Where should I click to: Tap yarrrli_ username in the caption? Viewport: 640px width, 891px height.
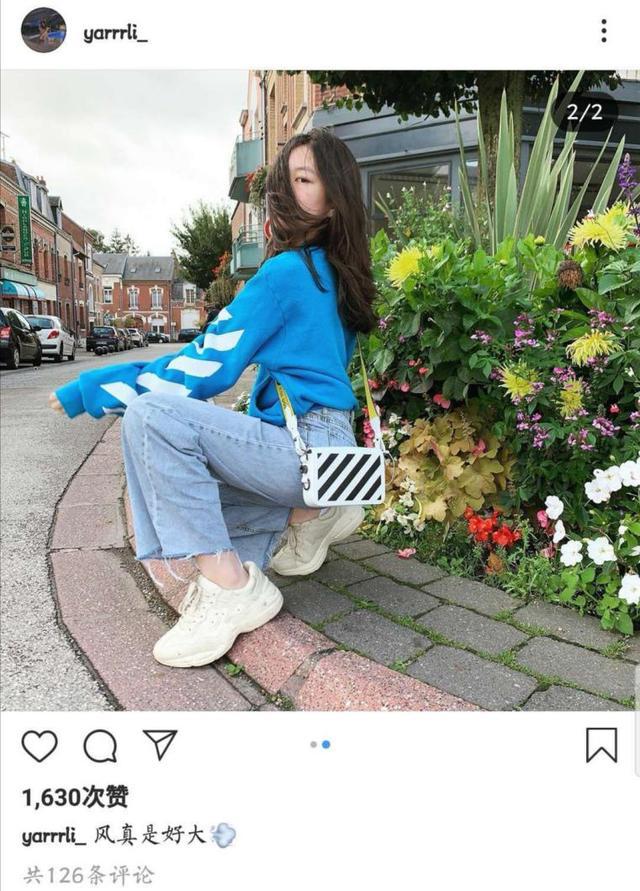point(54,836)
